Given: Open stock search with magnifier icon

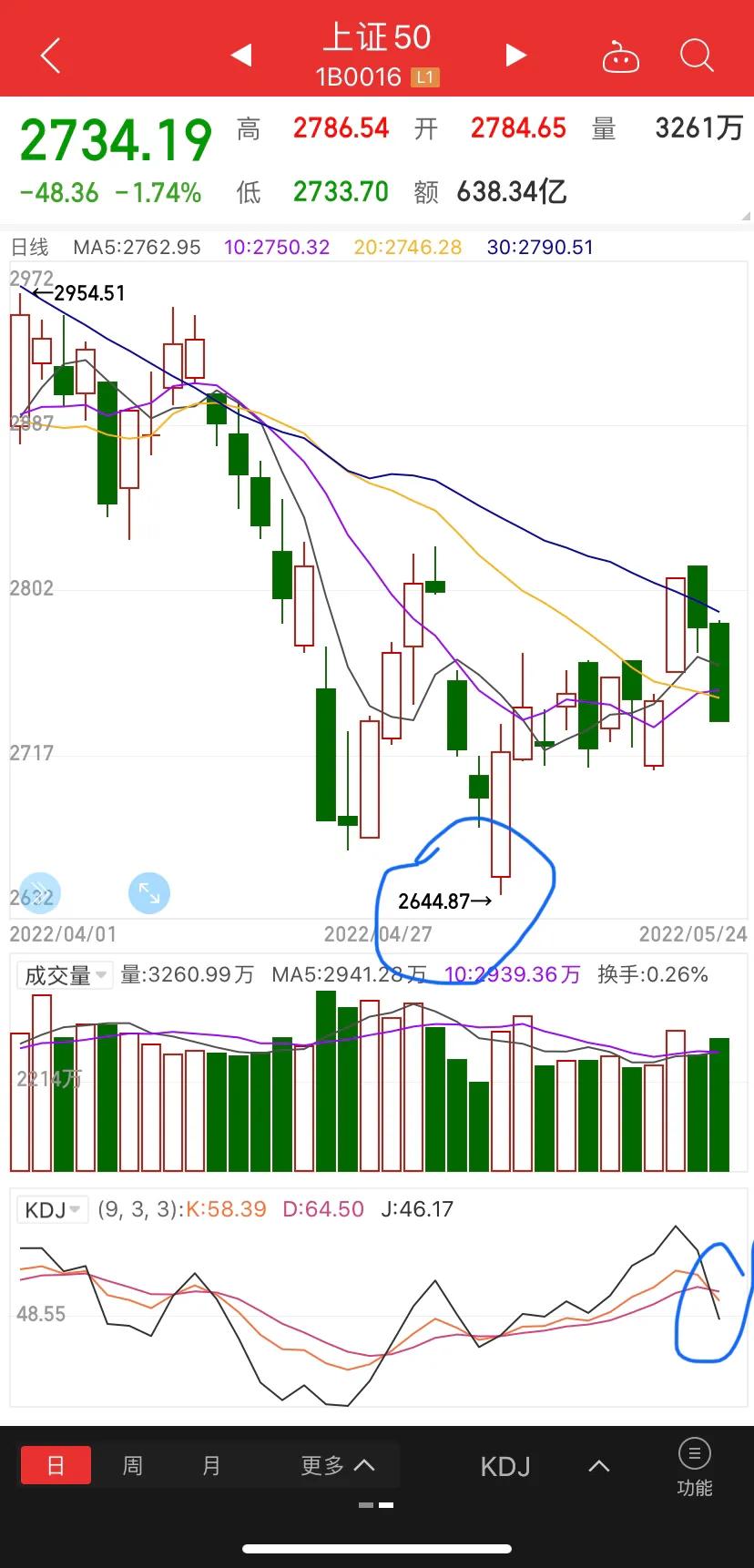Looking at the screenshot, I should pos(696,55).
